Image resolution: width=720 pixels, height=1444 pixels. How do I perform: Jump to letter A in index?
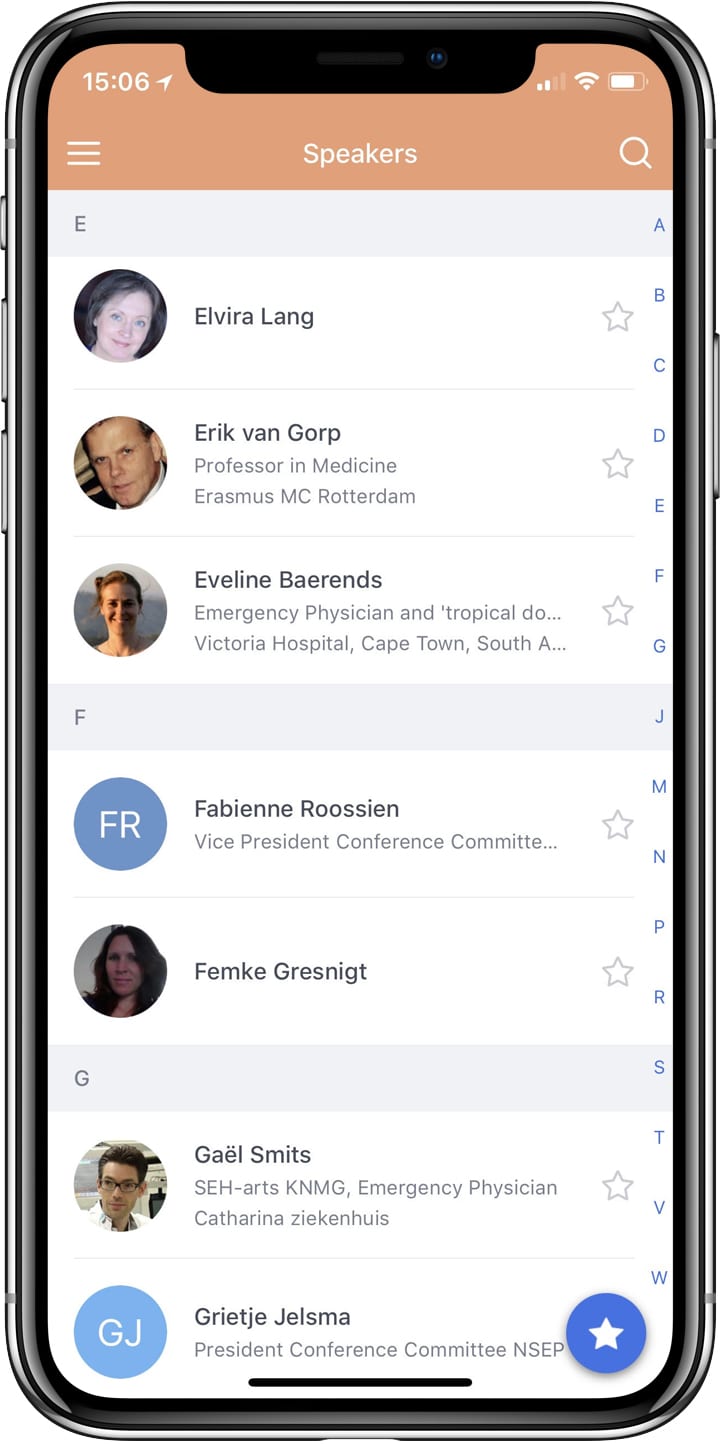659,226
